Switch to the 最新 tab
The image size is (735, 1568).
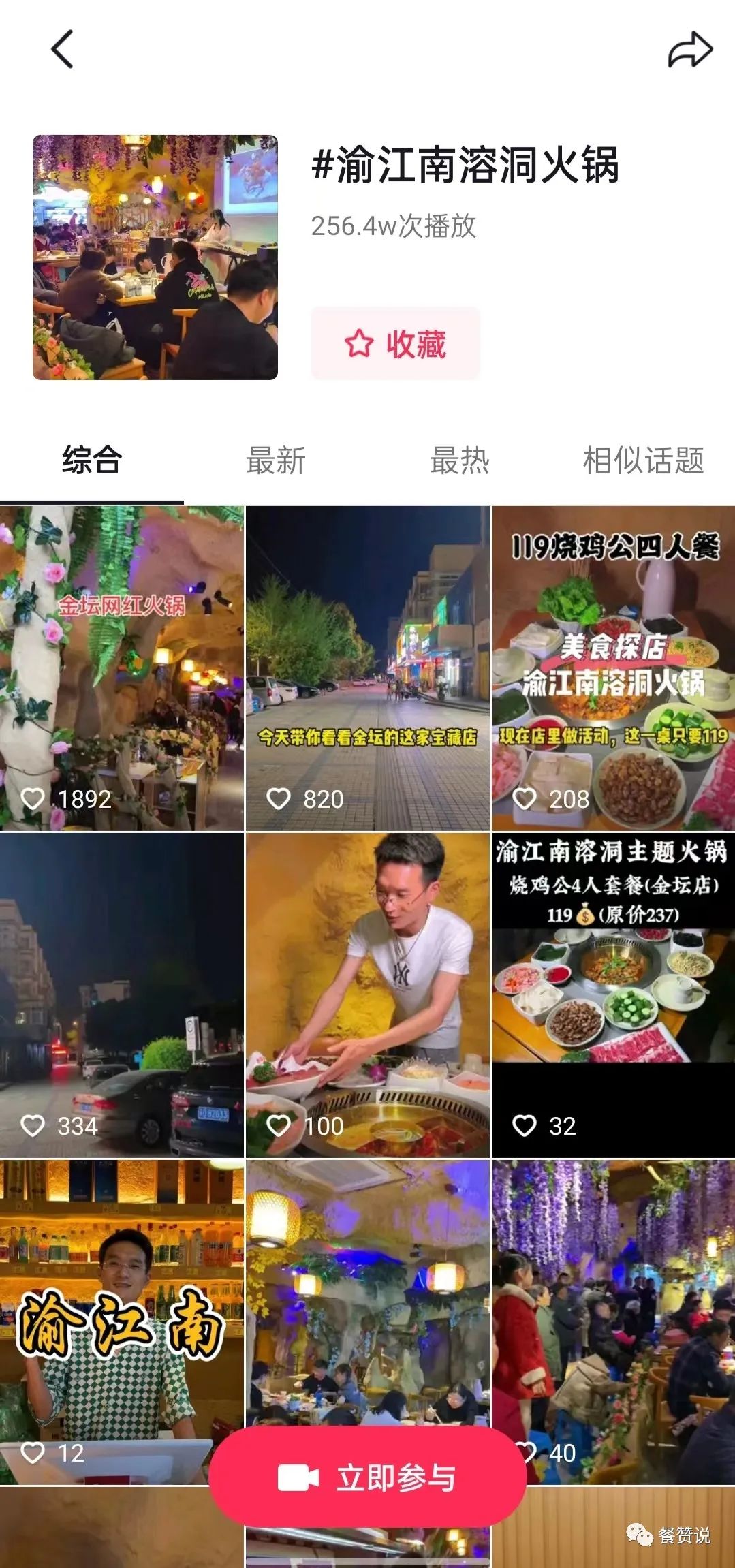[275, 461]
